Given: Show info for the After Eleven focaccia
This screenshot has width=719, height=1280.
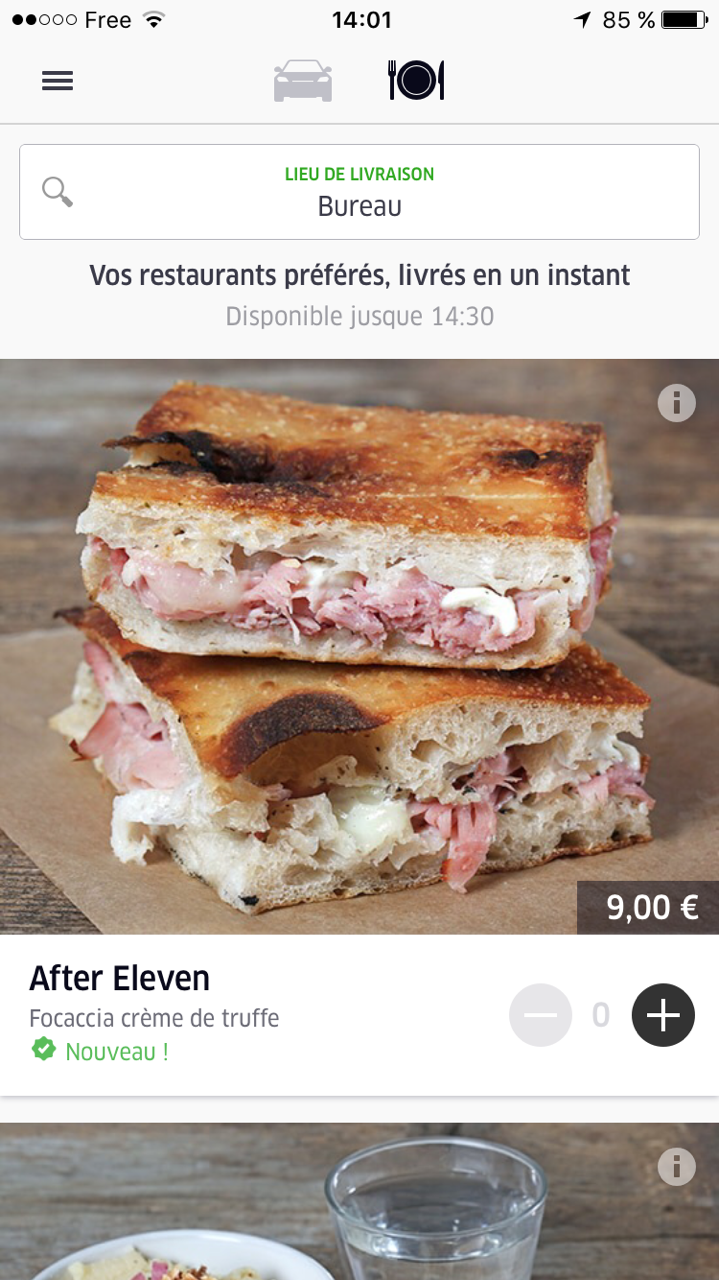Looking at the screenshot, I should [x=676, y=403].
